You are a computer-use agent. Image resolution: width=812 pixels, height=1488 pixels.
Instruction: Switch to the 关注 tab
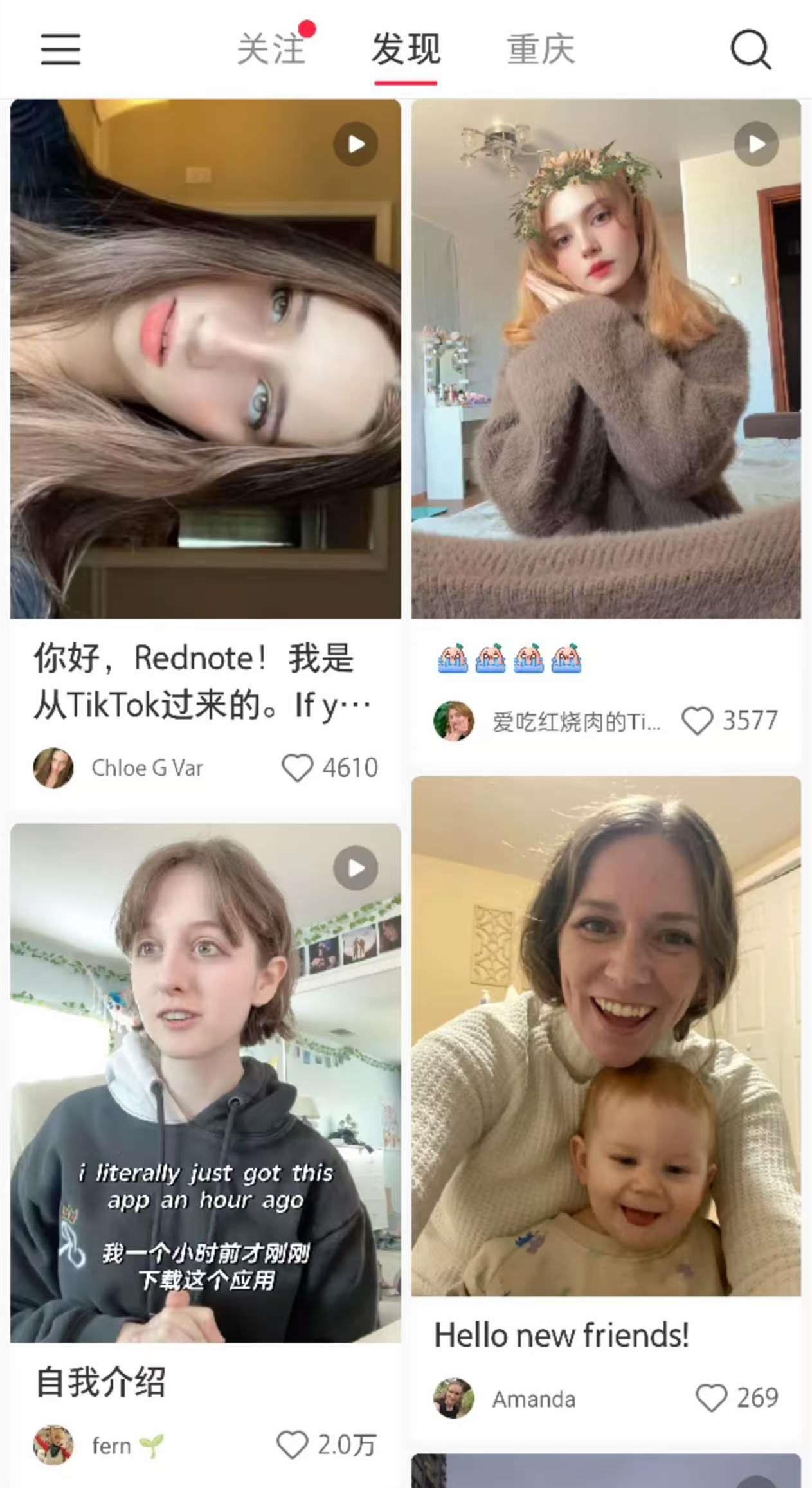[271, 50]
